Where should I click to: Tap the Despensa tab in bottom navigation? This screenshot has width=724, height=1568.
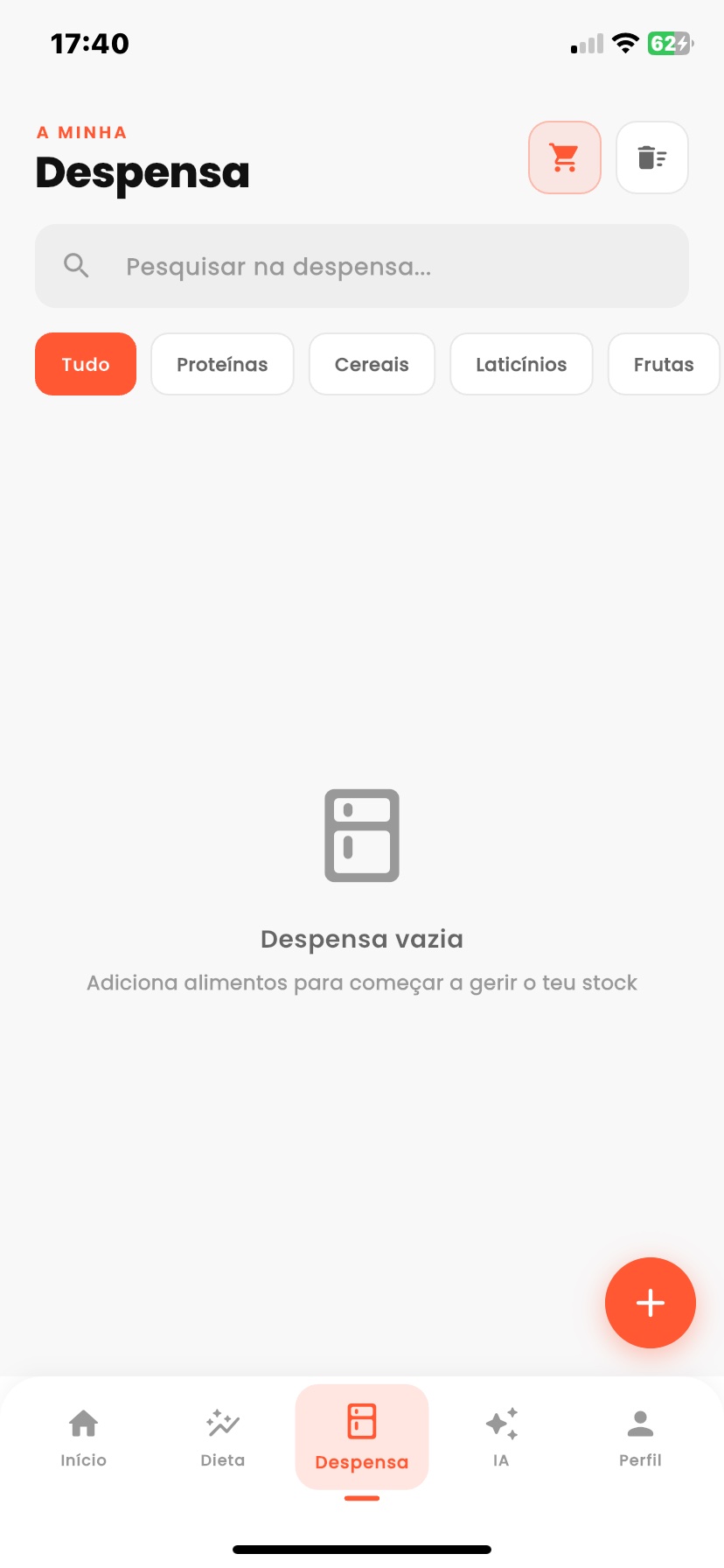[362, 1438]
